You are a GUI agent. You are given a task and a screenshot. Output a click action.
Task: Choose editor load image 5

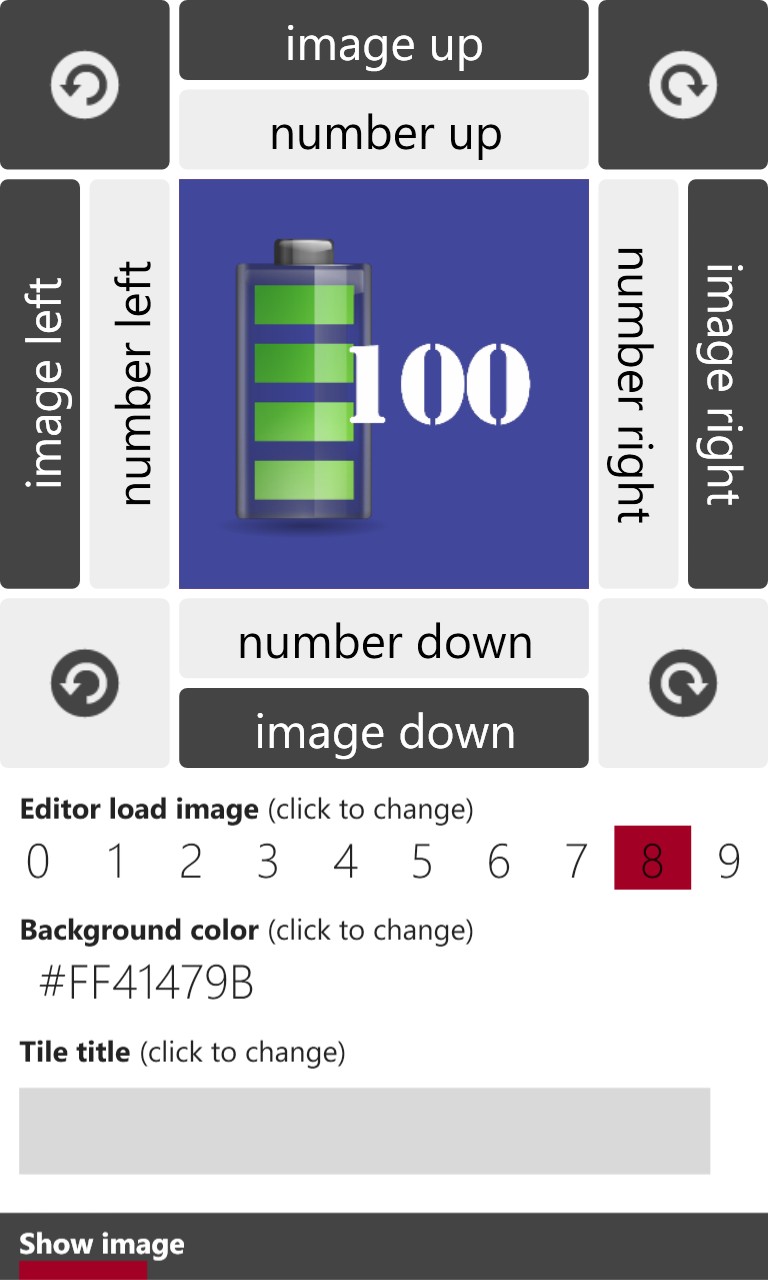coord(422,859)
